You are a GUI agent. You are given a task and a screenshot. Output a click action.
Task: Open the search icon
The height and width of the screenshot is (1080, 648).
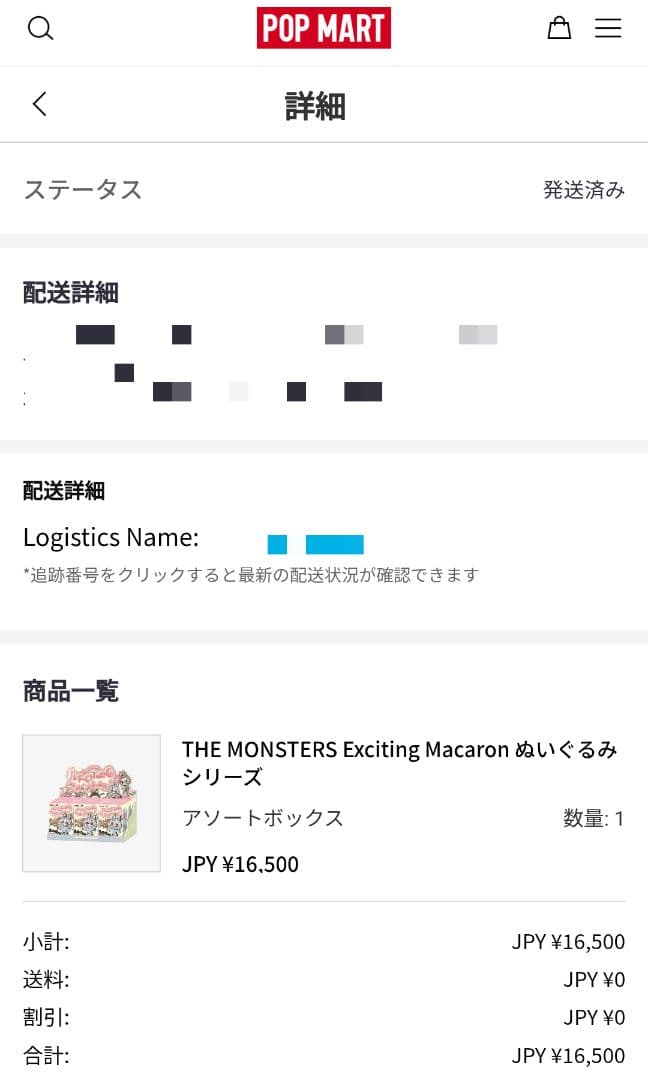pos(40,28)
